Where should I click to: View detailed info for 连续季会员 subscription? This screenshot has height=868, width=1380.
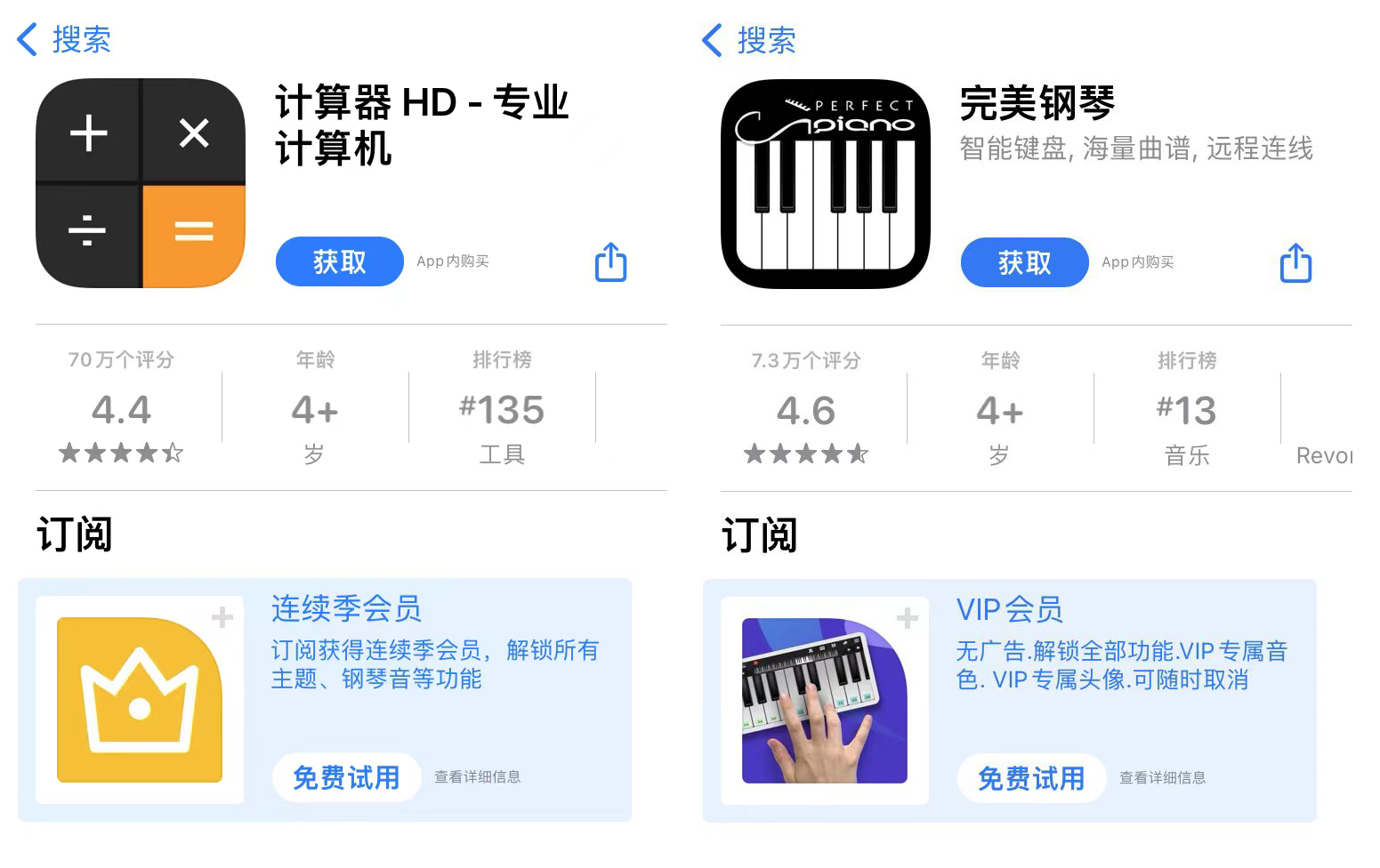(477, 777)
